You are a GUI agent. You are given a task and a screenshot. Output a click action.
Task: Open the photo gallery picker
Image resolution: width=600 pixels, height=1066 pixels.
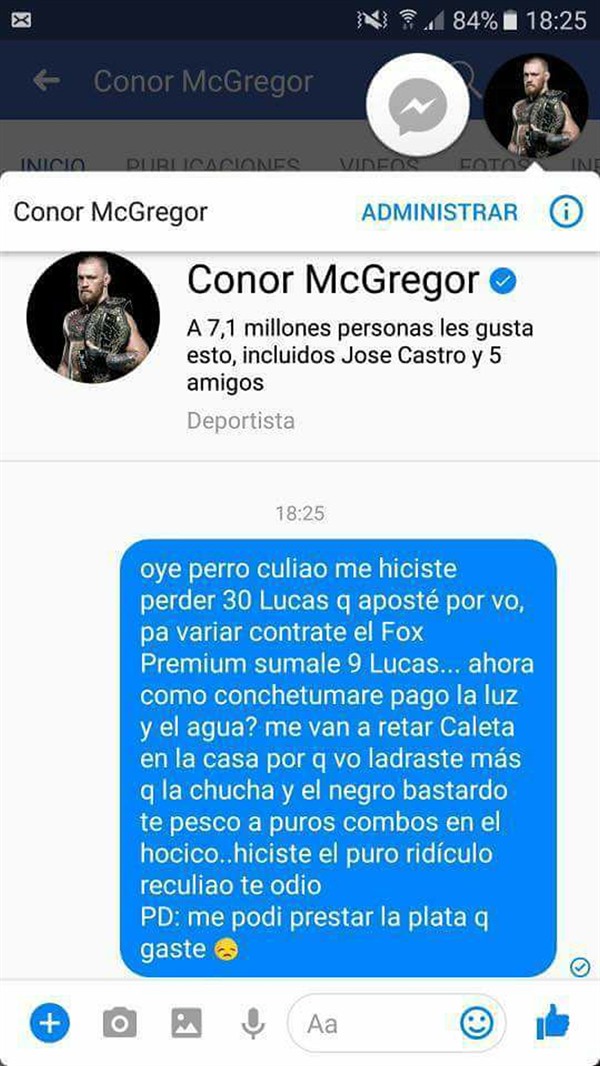(x=186, y=1022)
